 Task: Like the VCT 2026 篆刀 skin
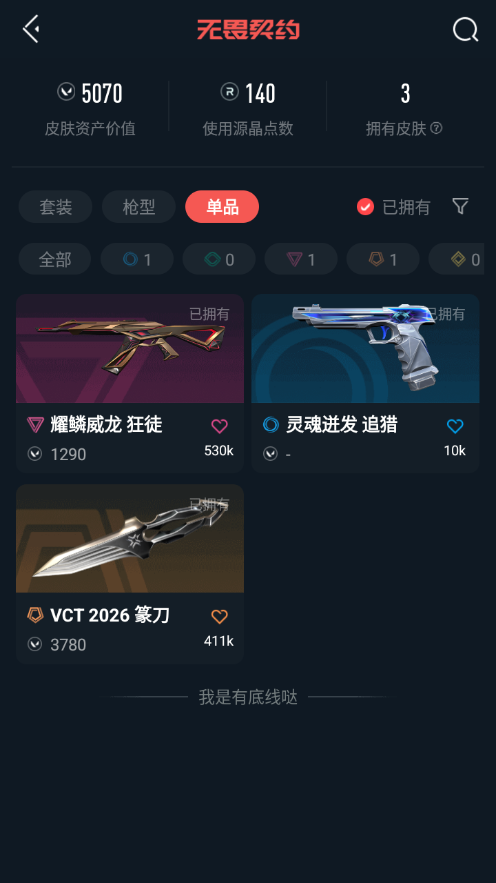point(219,617)
